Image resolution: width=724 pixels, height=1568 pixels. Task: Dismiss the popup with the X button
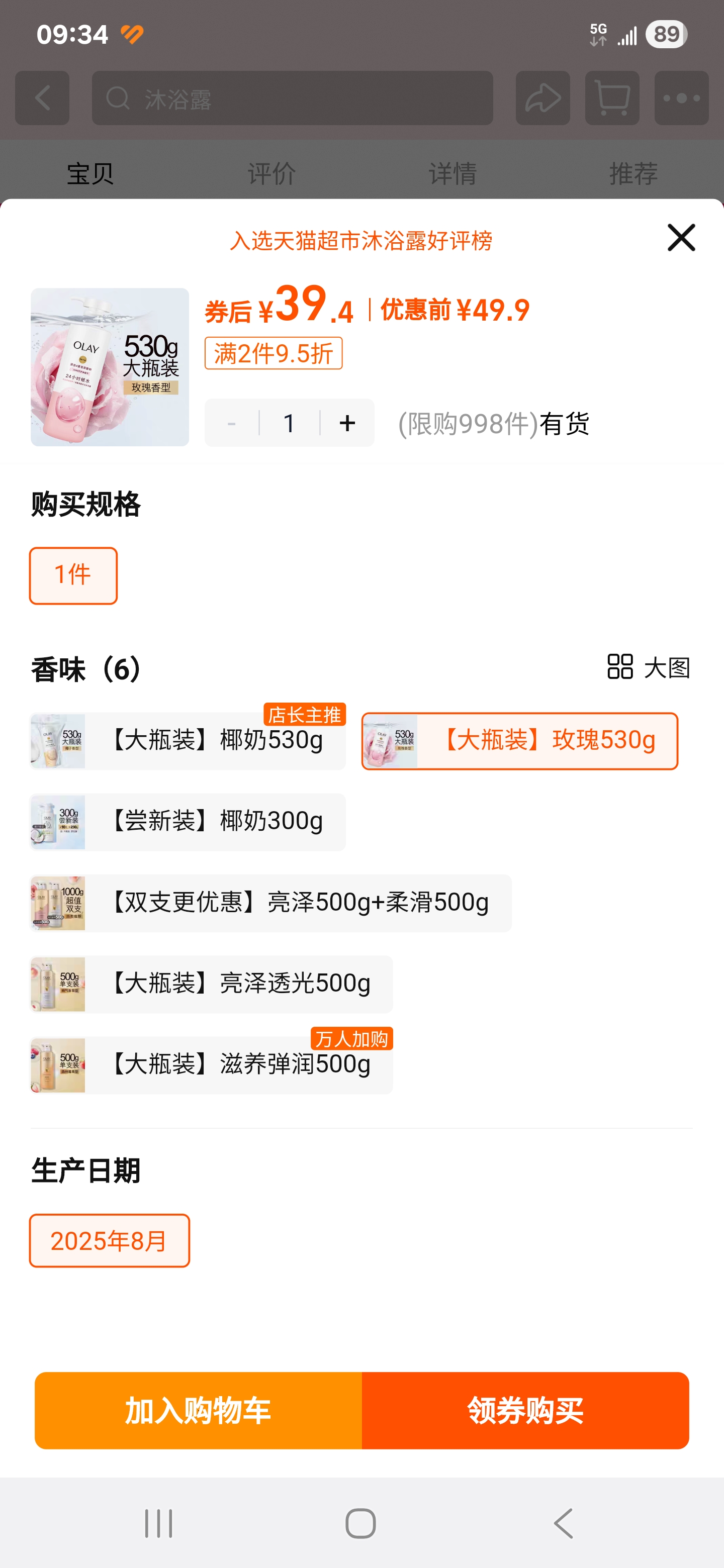click(x=680, y=237)
